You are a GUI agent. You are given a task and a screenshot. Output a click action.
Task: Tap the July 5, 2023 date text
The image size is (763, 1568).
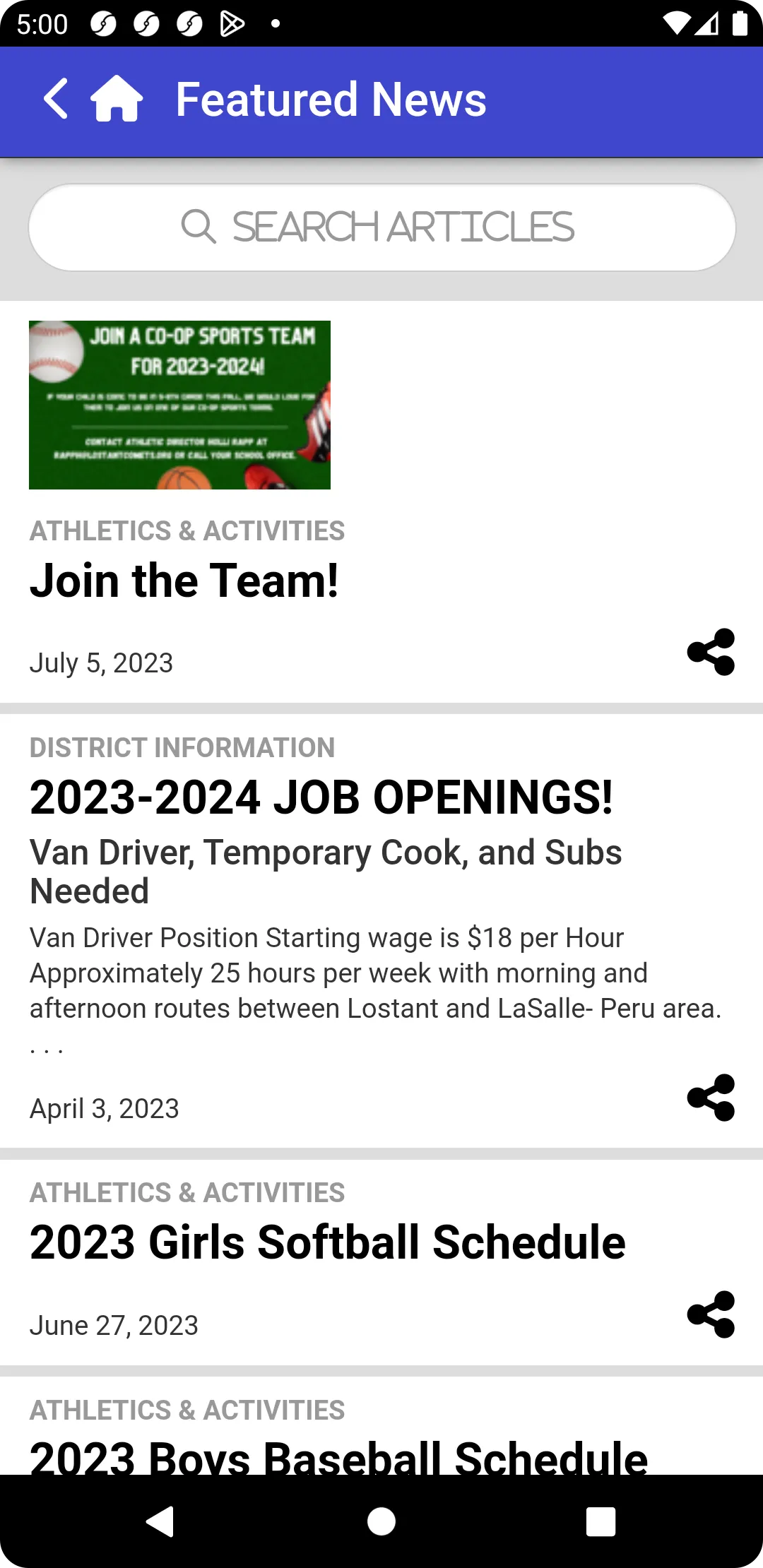point(100,663)
